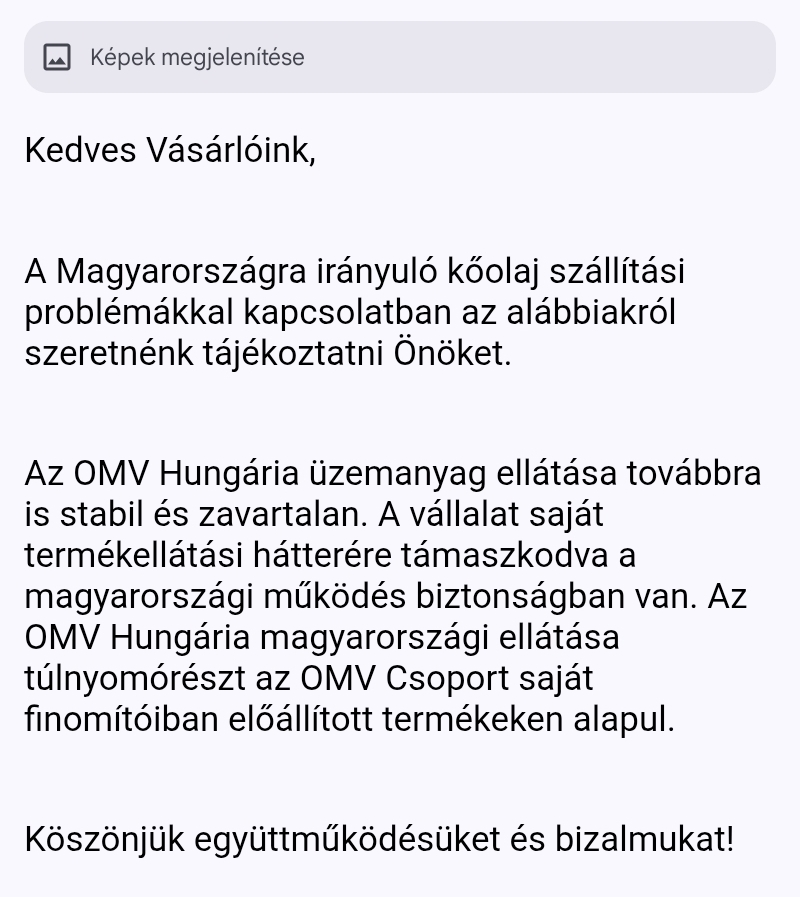Show images via Képek megjelenítése
Viewport: 800px width, 897px height.
(x=197, y=57)
